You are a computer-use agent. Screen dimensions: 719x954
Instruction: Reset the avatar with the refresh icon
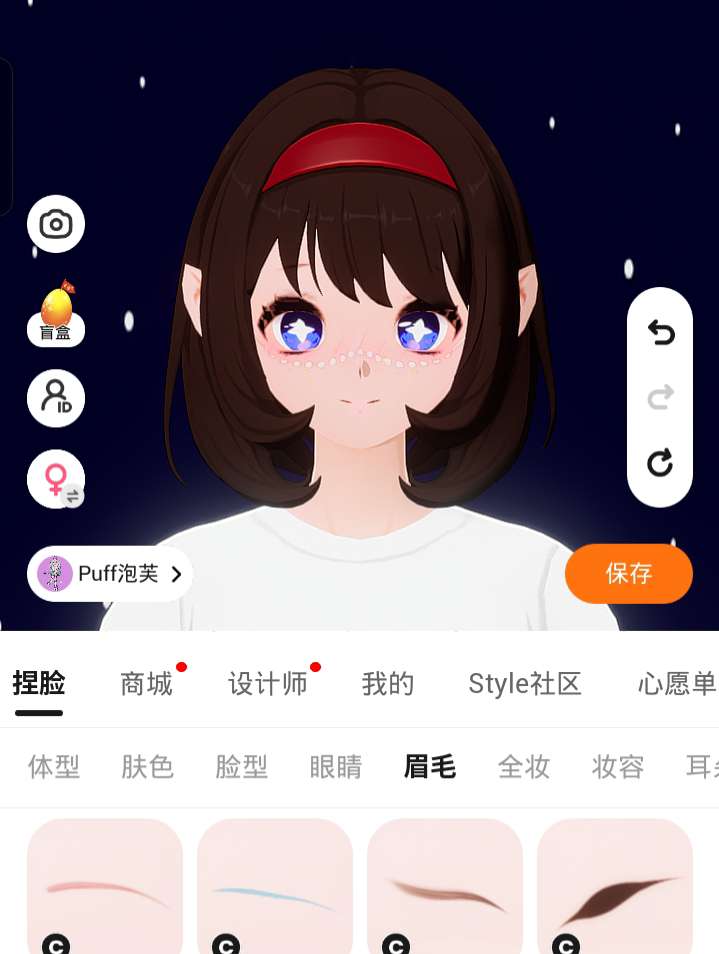(x=660, y=463)
